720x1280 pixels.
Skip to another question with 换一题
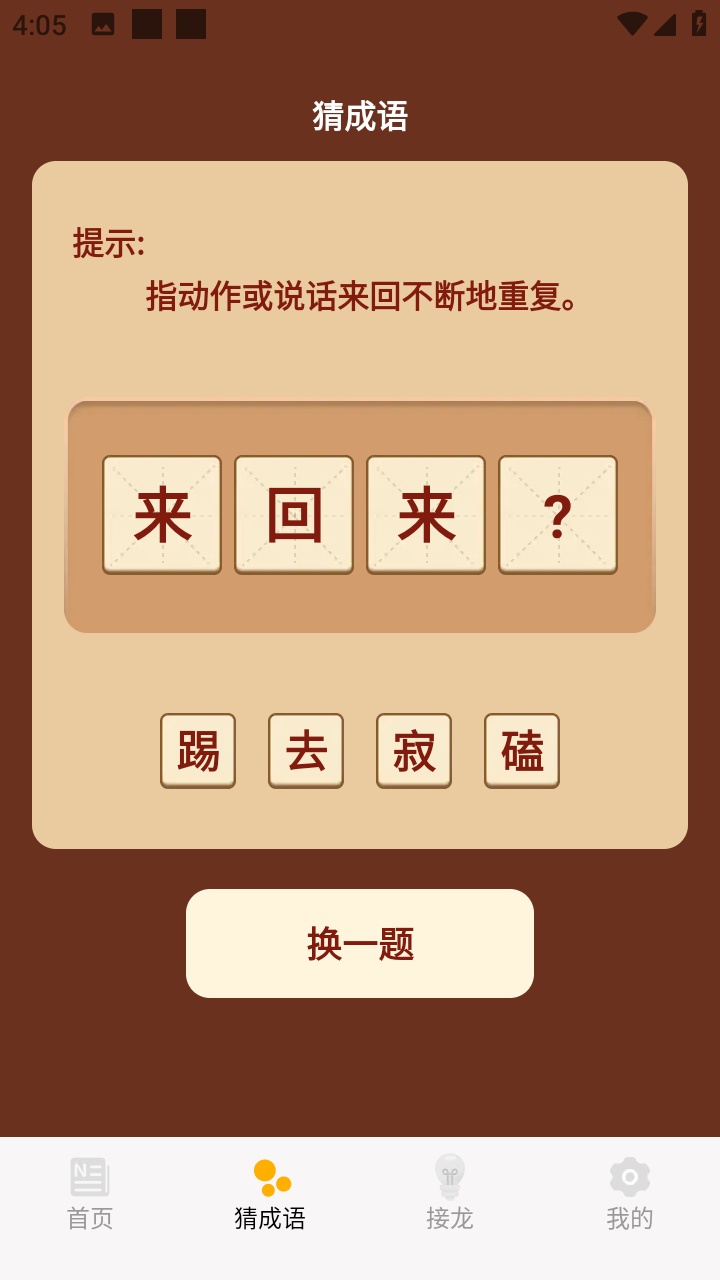coord(360,943)
